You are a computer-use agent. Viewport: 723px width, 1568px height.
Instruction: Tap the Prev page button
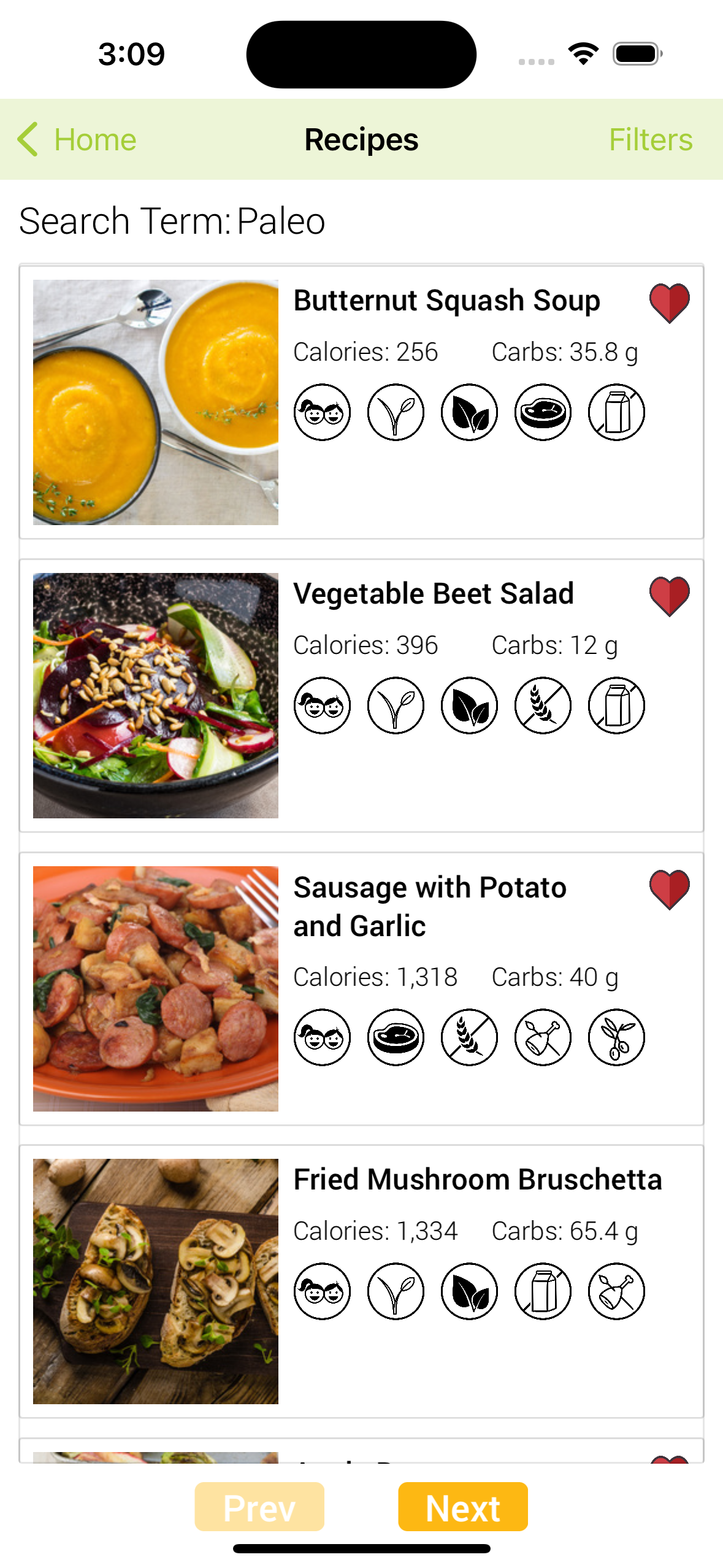pyautogui.click(x=259, y=1507)
